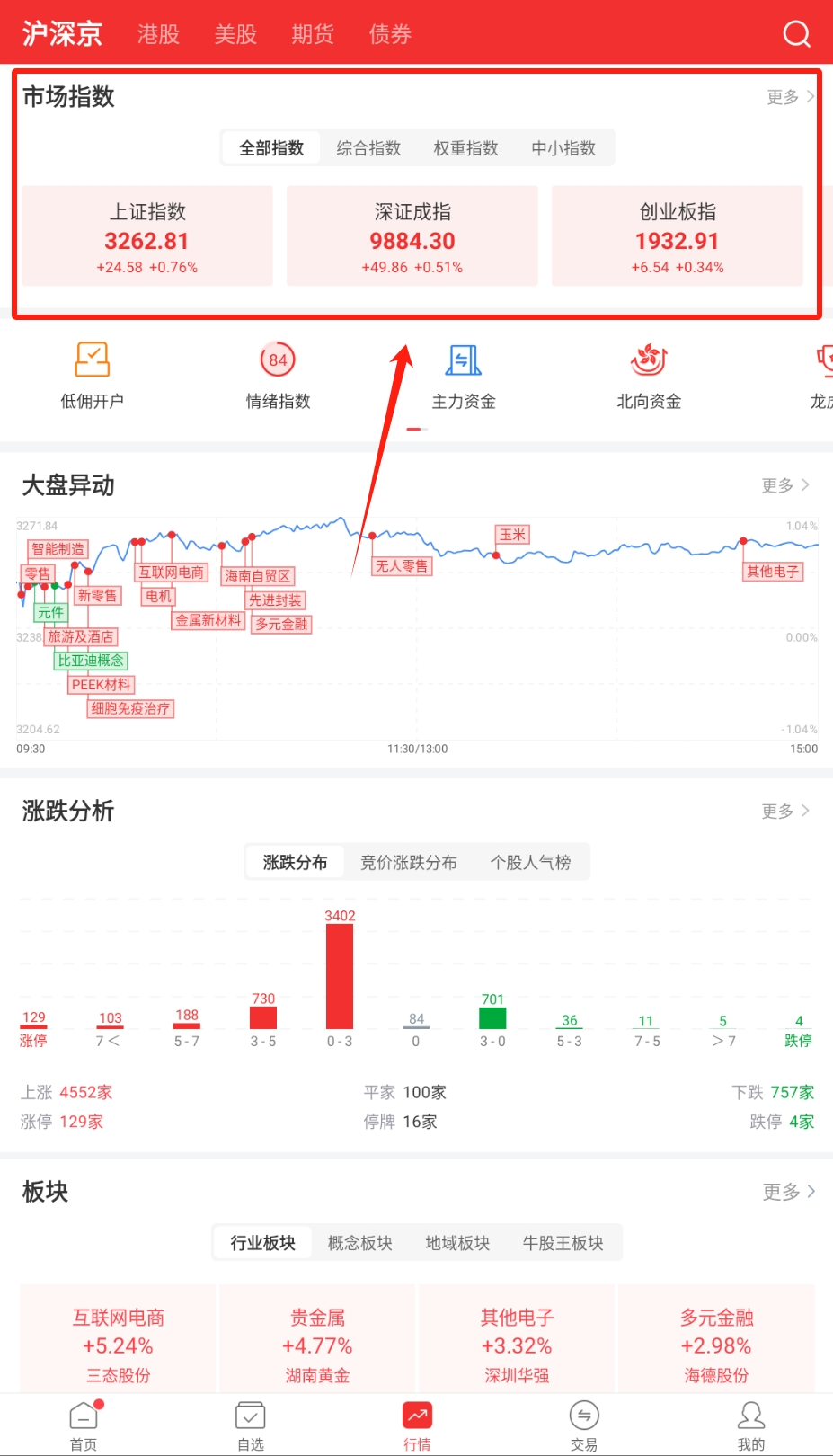
Task: Open 低佣开户 shortcut
Action: 92,376
